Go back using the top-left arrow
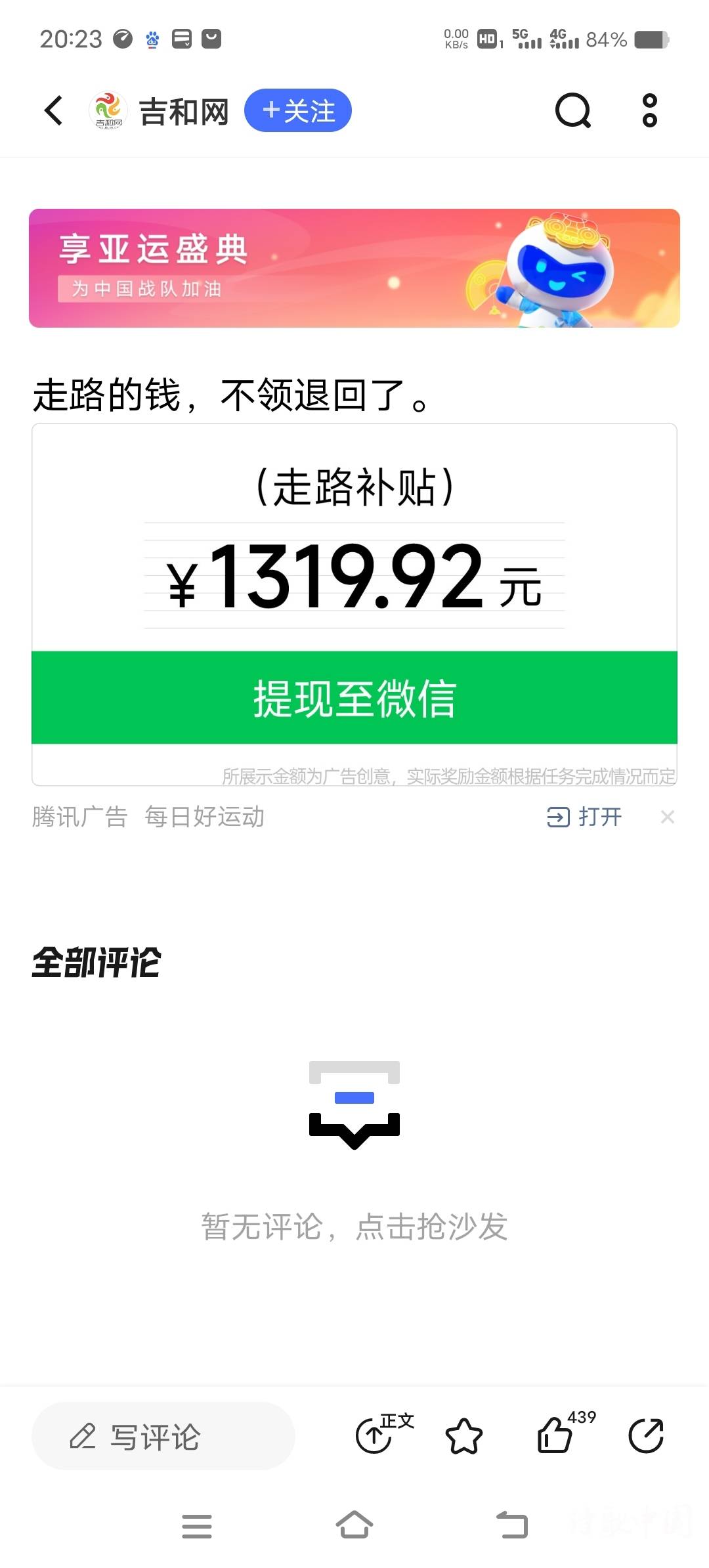The height and width of the screenshot is (1568, 709). coord(54,110)
